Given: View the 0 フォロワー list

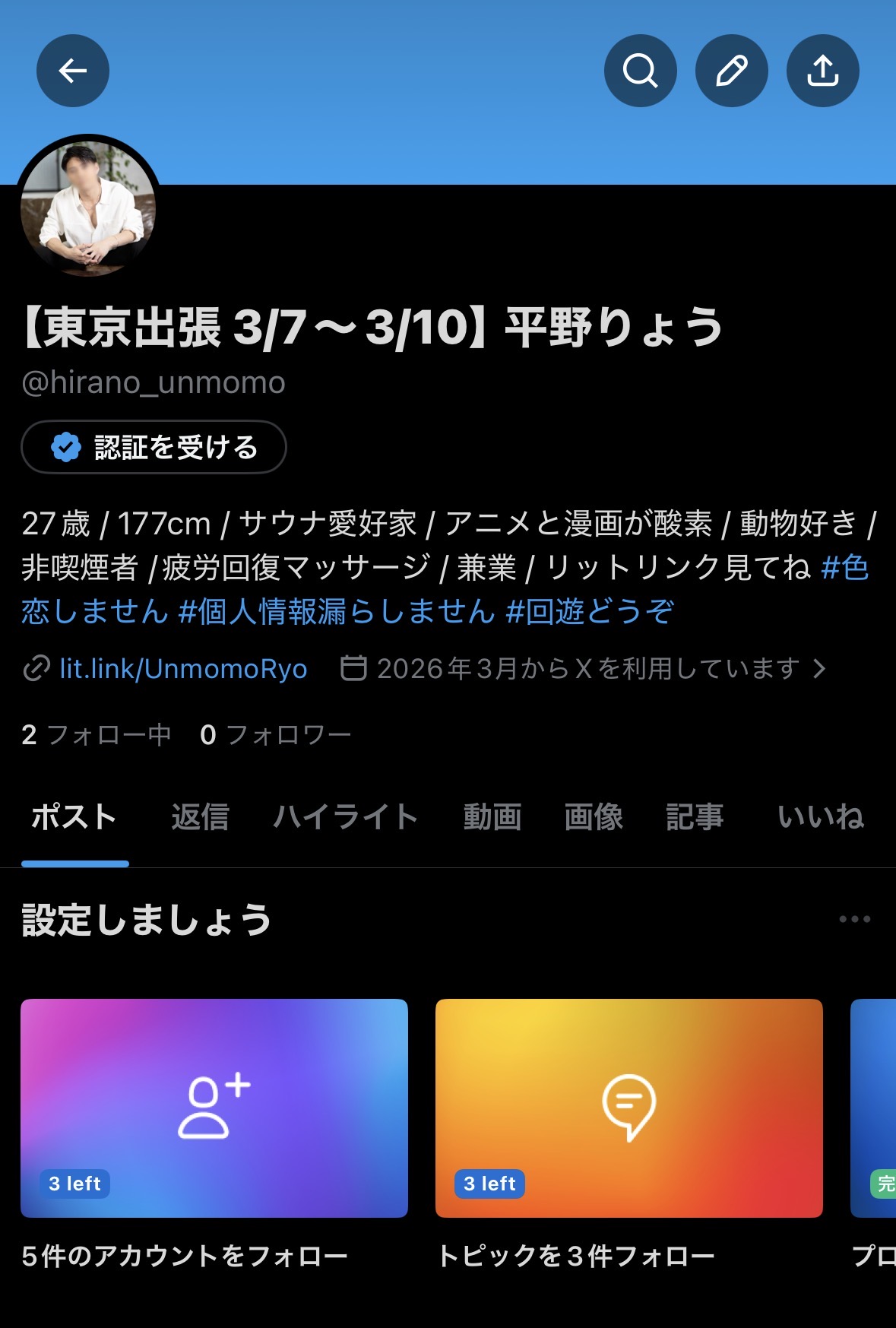Looking at the screenshot, I should tap(275, 735).
